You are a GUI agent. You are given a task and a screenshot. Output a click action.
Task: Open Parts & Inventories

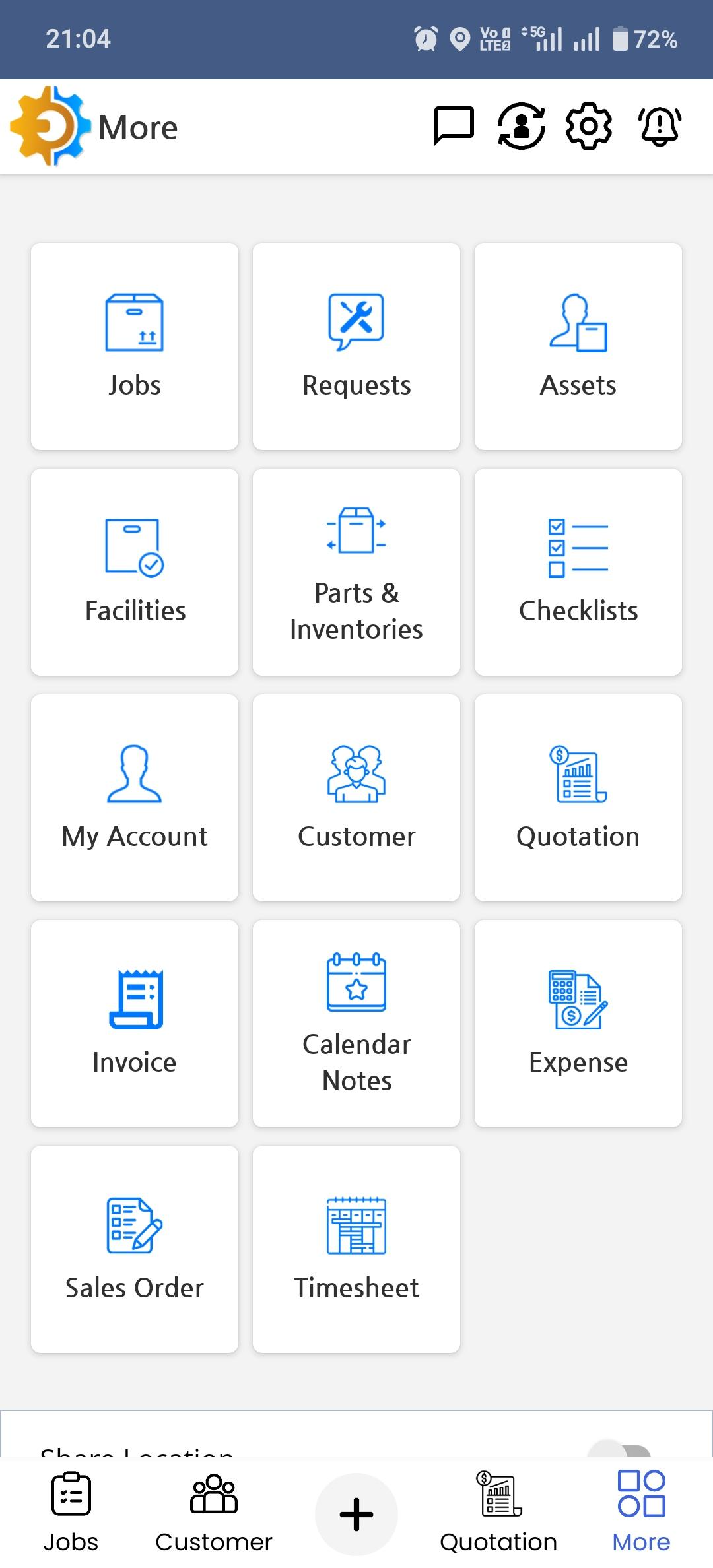point(356,572)
